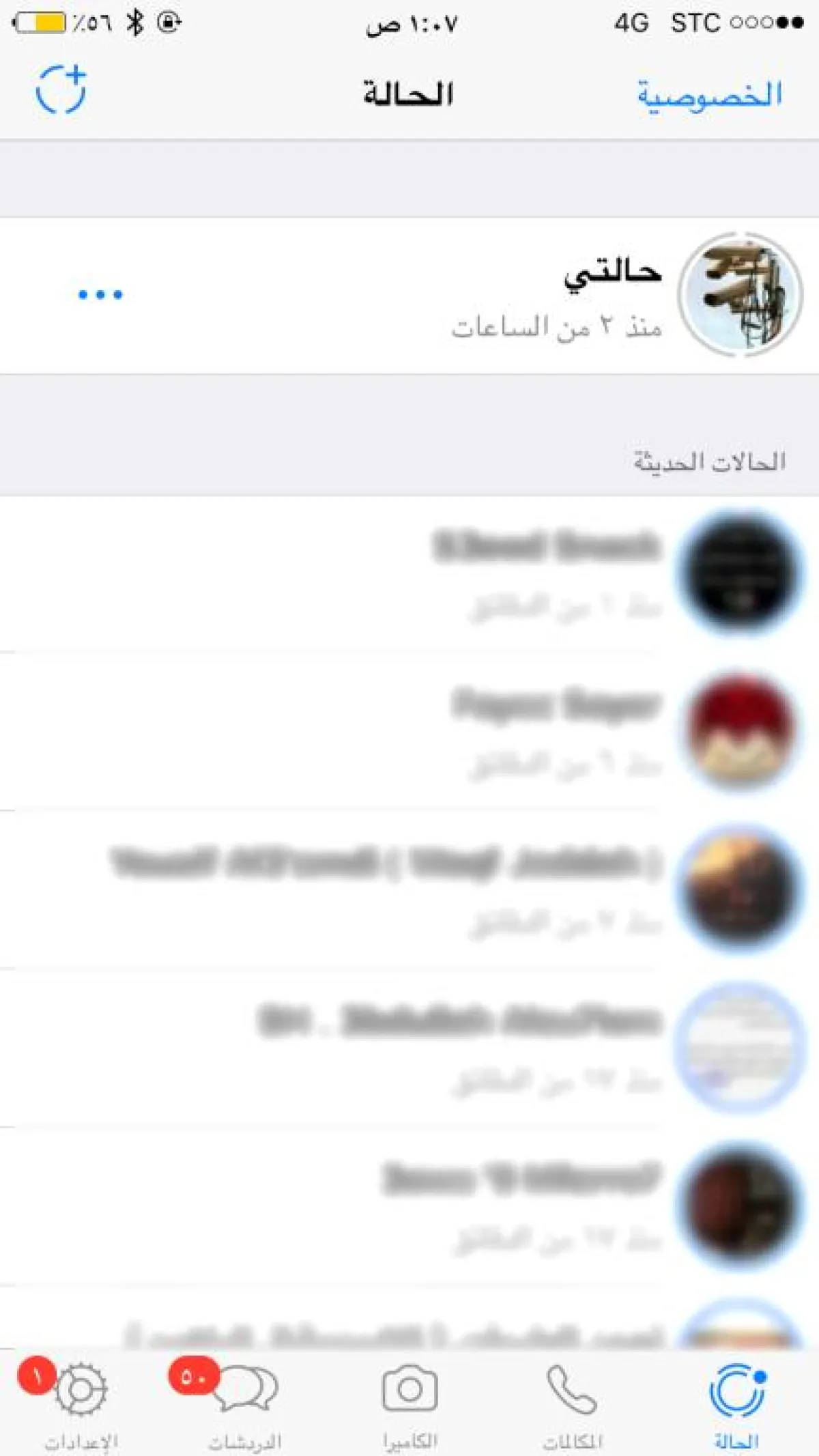Open الخصوصية privacy settings
819x1456 pixels.
tap(709, 94)
